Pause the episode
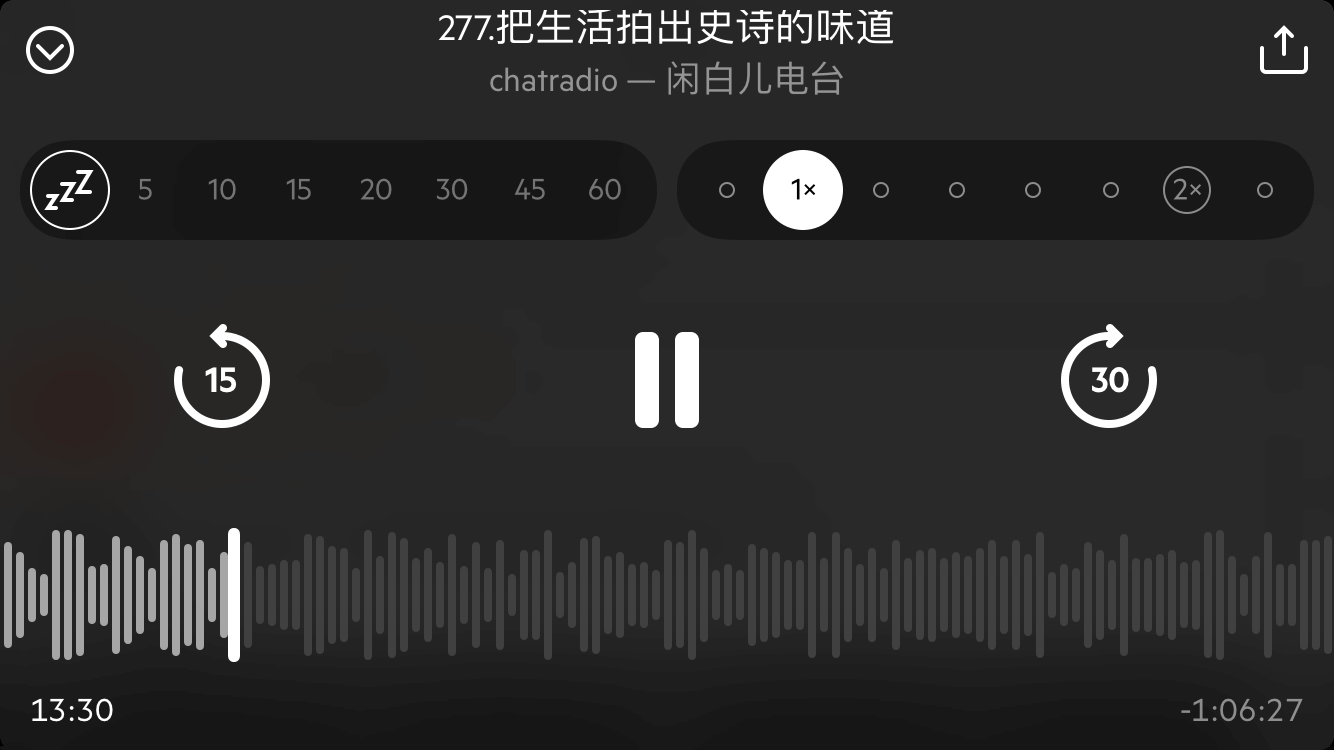 click(667, 380)
